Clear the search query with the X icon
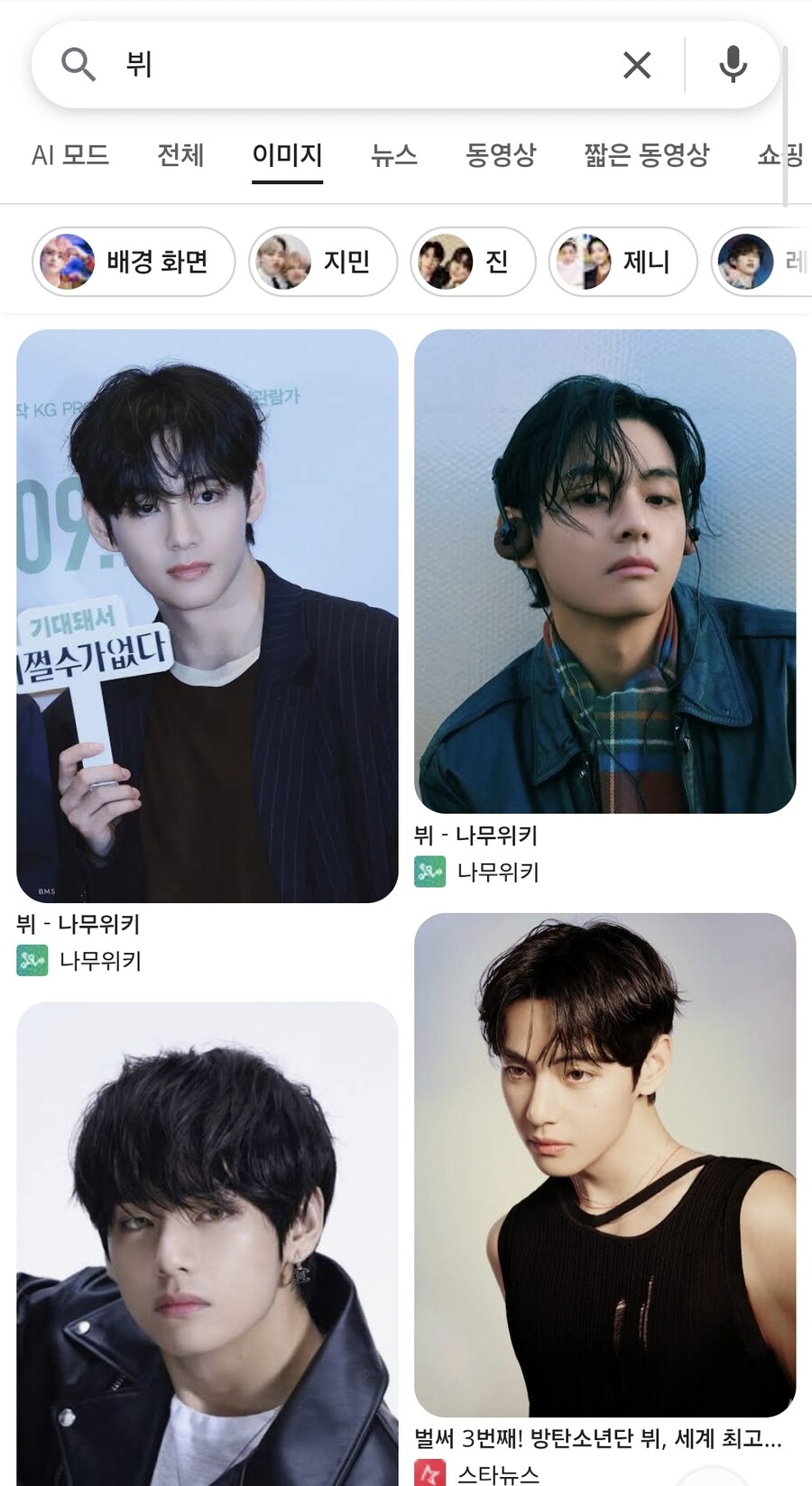The height and width of the screenshot is (1486, 812). pos(637,64)
